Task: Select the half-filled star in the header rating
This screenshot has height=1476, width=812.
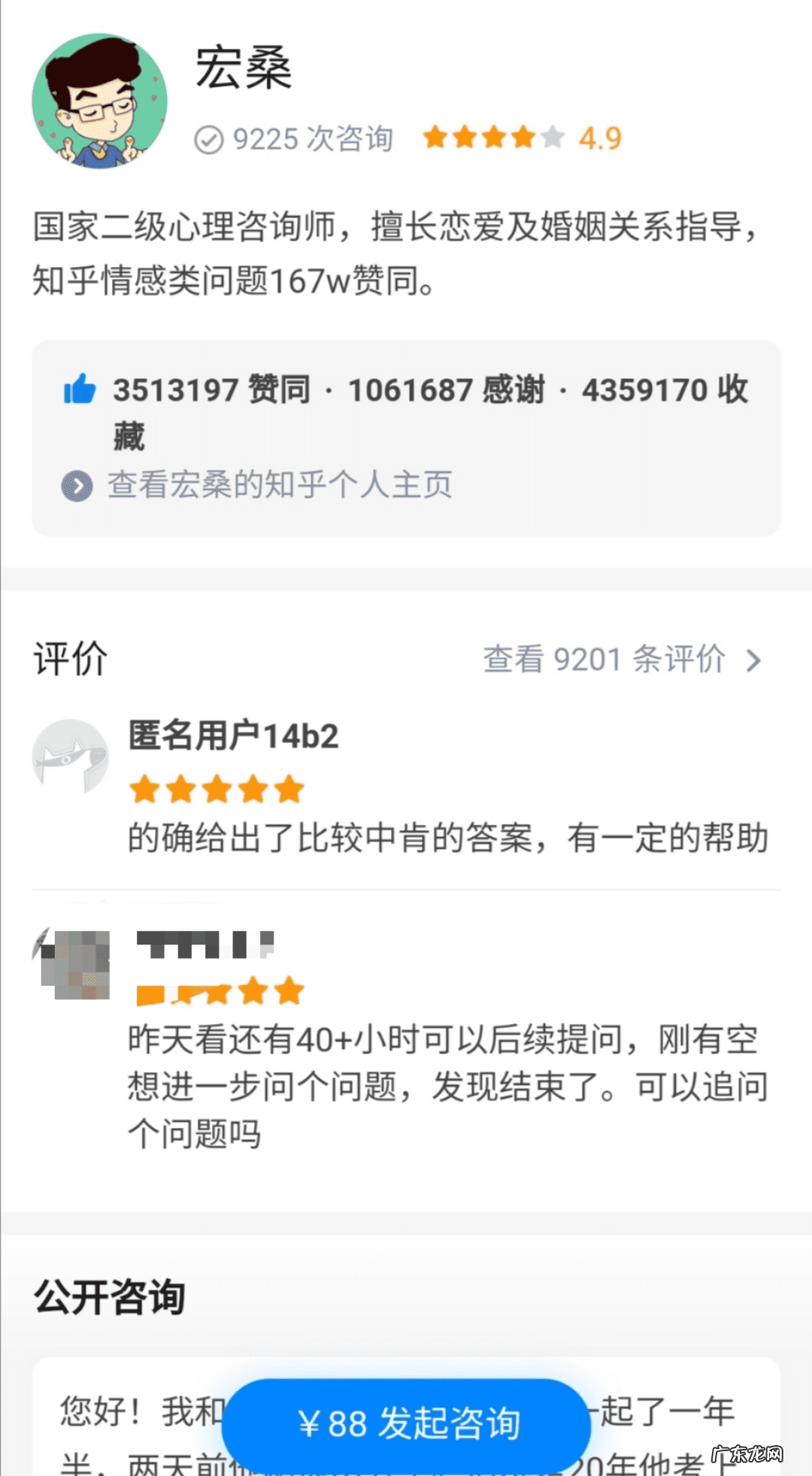Action: tap(553, 138)
